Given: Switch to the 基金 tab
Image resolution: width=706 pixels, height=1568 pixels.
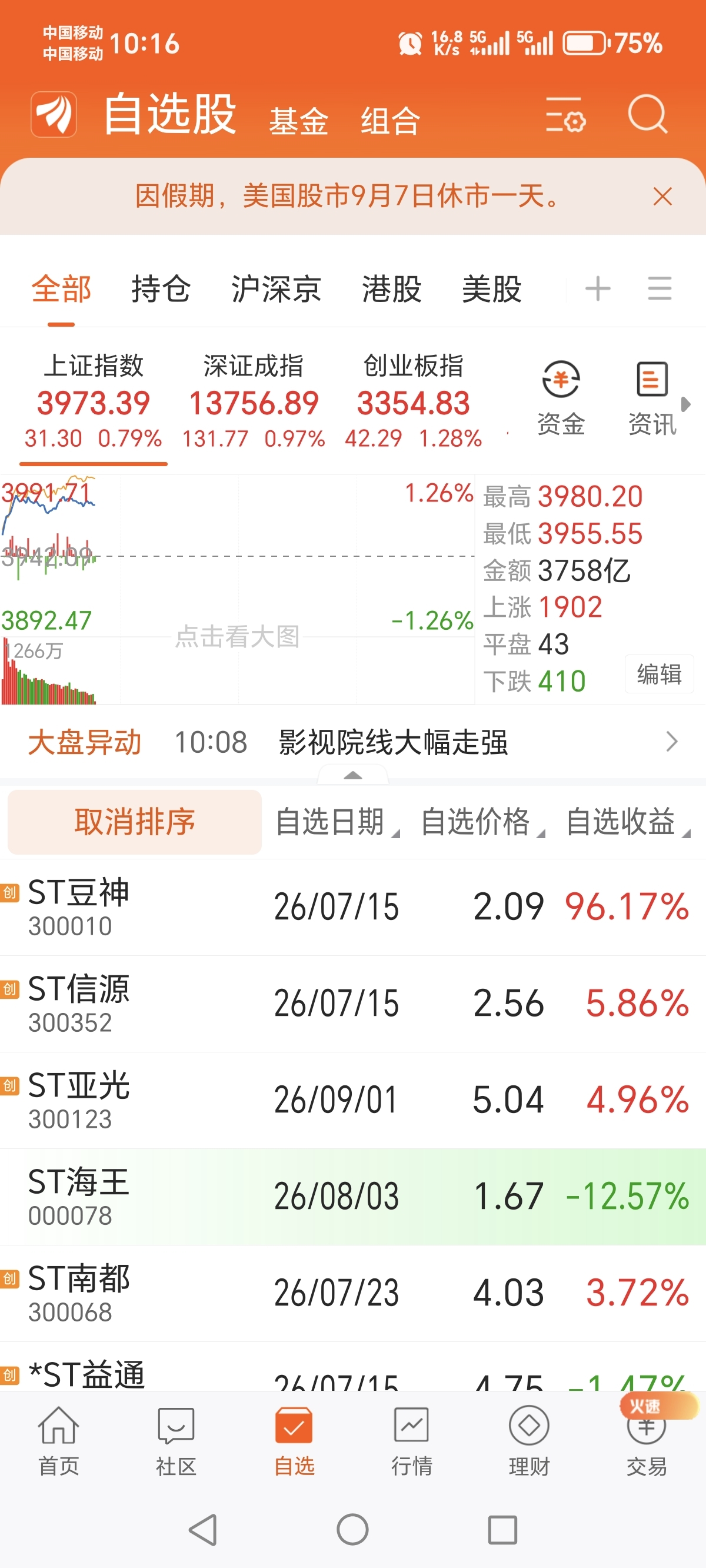Looking at the screenshot, I should tap(299, 121).
